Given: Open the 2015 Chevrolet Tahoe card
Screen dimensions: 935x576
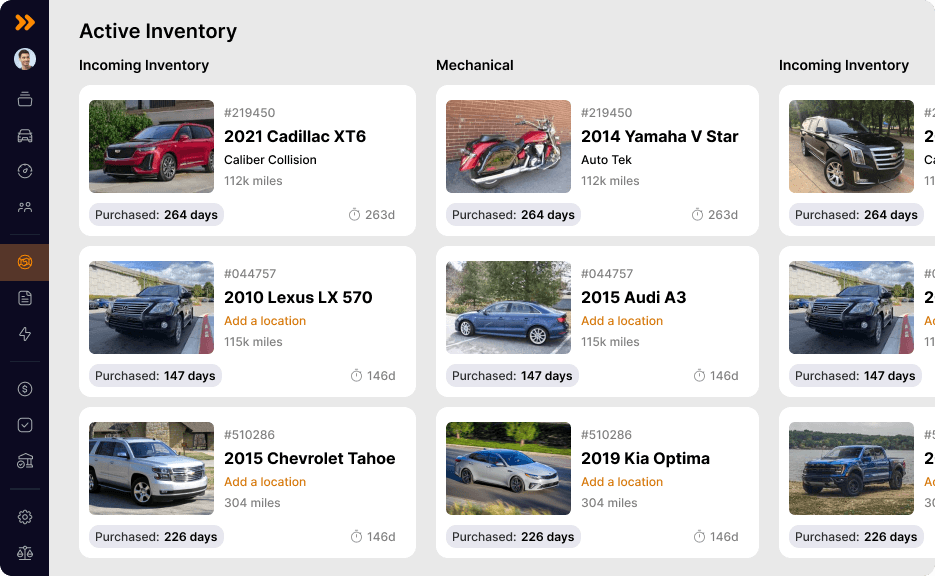Looking at the screenshot, I should [x=309, y=459].
